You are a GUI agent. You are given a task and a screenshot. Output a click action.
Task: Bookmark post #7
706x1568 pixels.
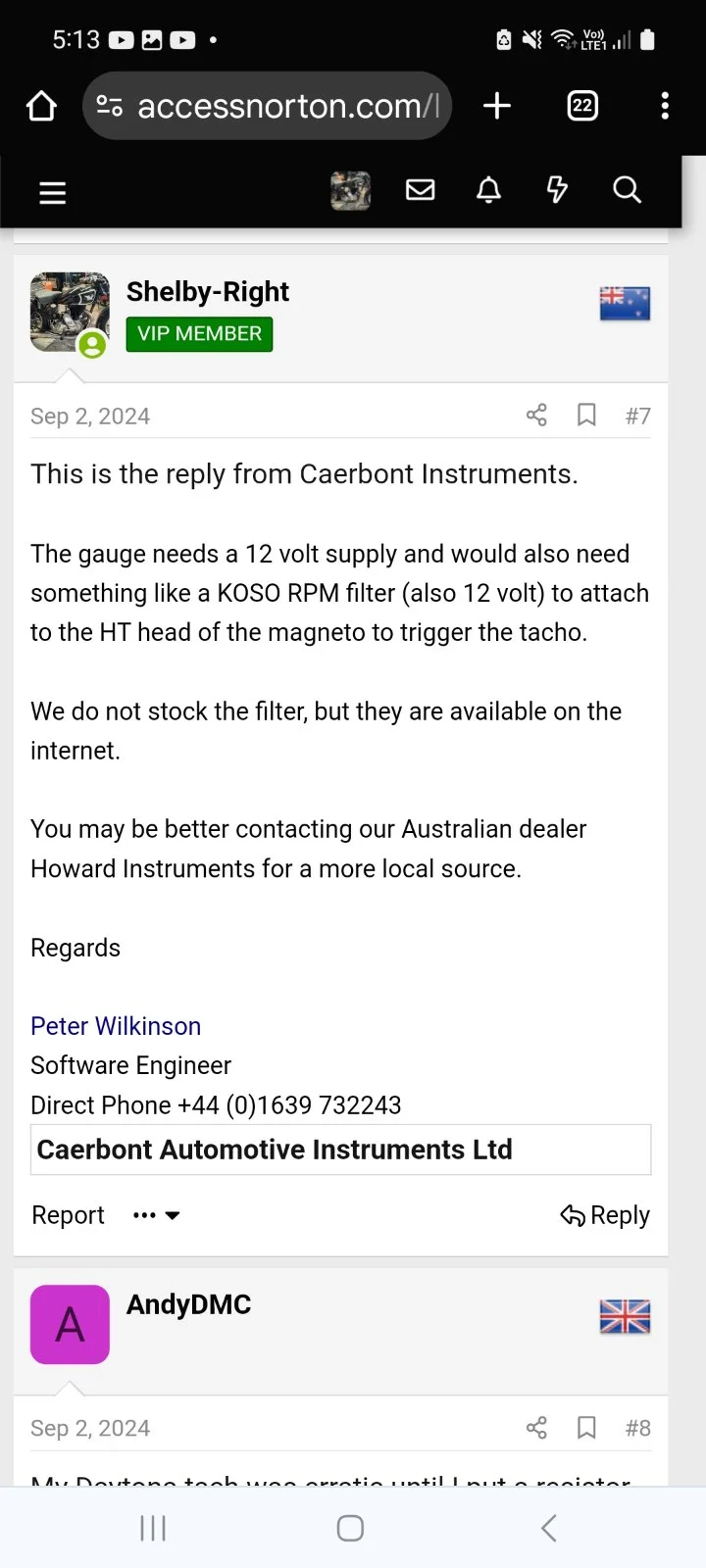pyautogui.click(x=586, y=416)
